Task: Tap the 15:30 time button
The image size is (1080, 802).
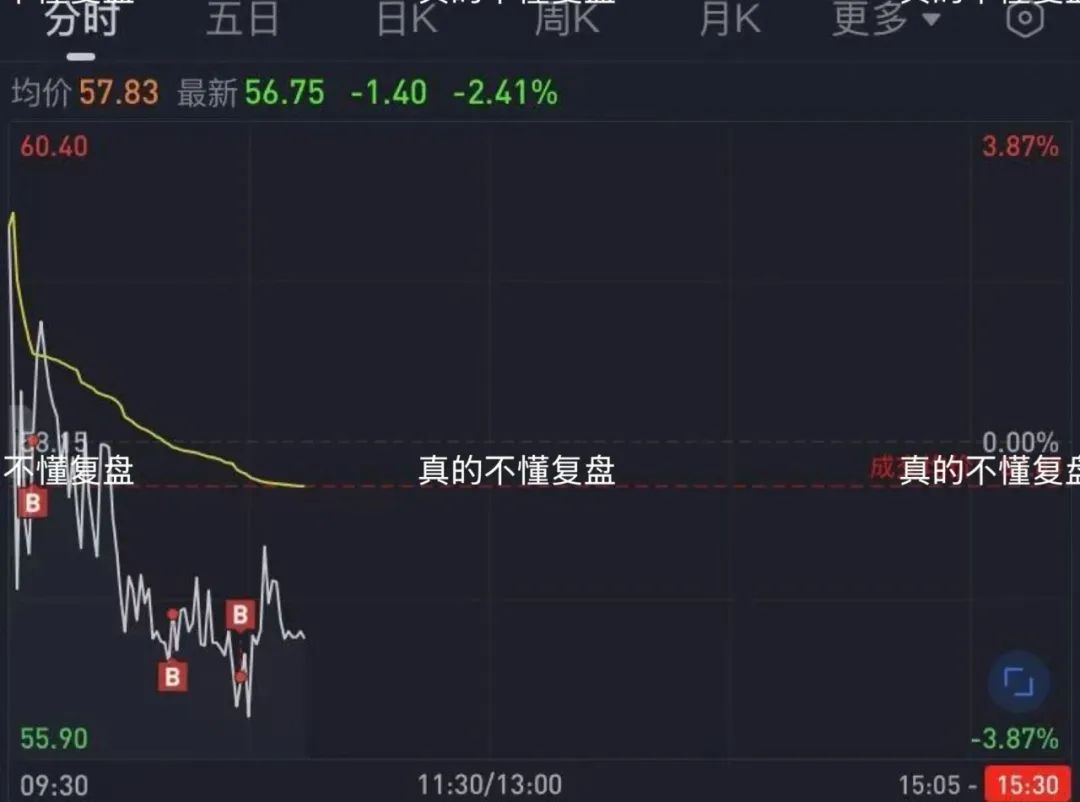Action: (1029, 784)
